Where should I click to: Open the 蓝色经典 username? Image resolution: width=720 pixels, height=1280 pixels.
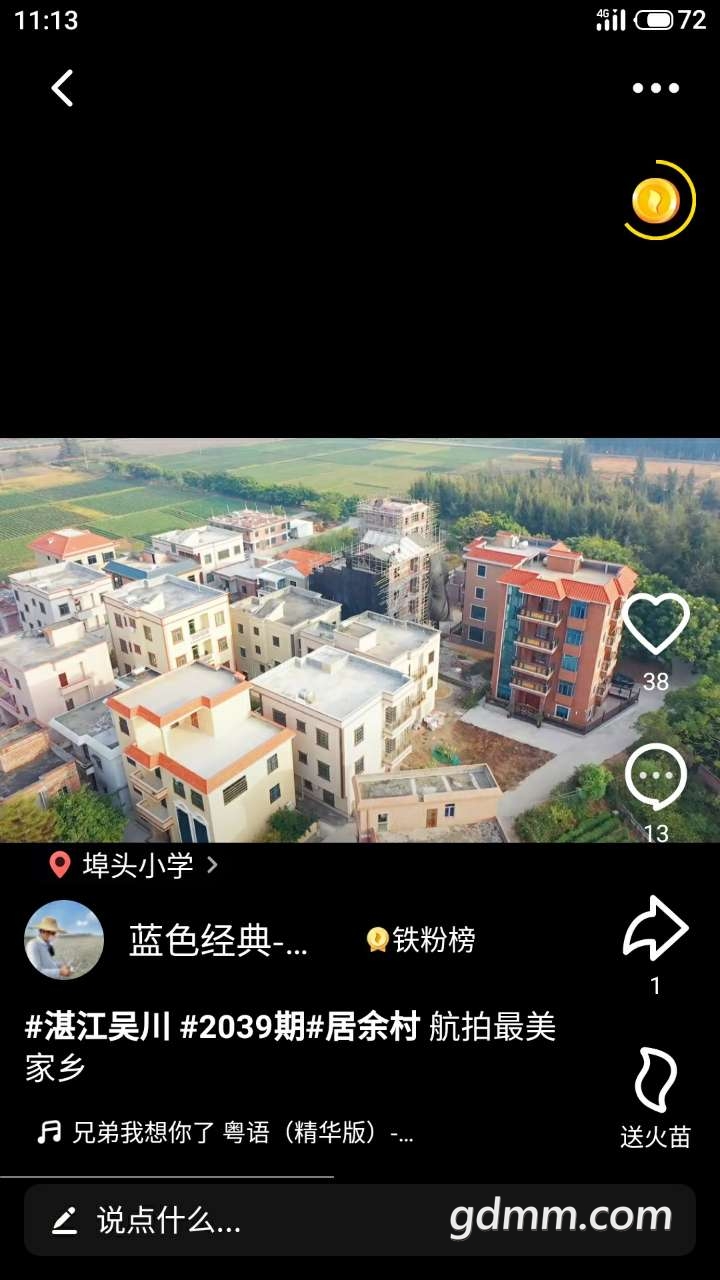[x=218, y=940]
